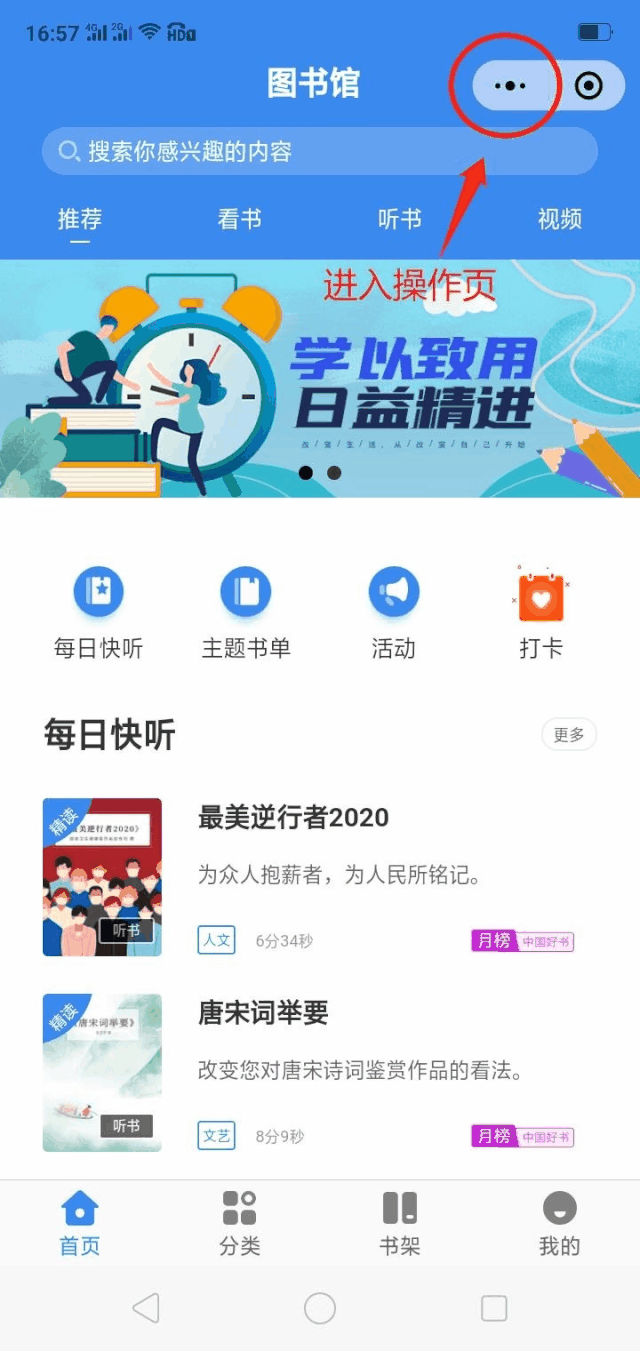
Task: Go to the 我的 tab
Action: [560, 1222]
